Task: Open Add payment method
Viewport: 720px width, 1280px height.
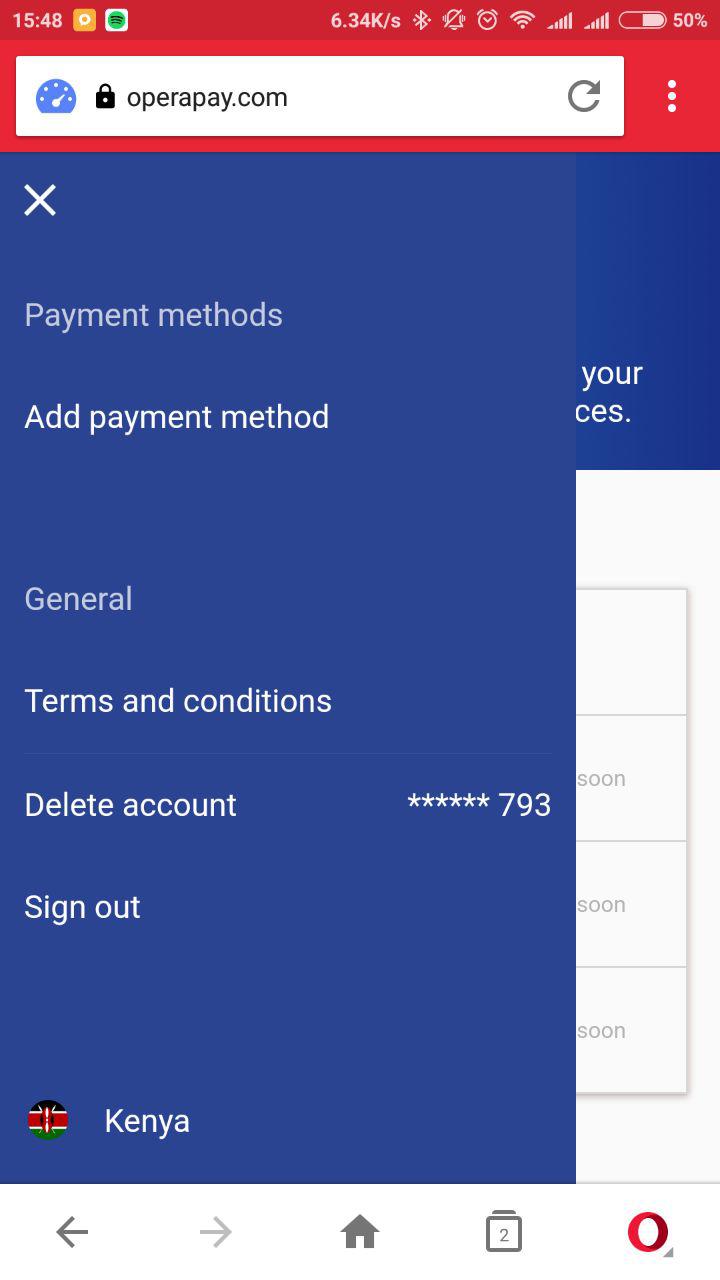Action: click(x=177, y=417)
